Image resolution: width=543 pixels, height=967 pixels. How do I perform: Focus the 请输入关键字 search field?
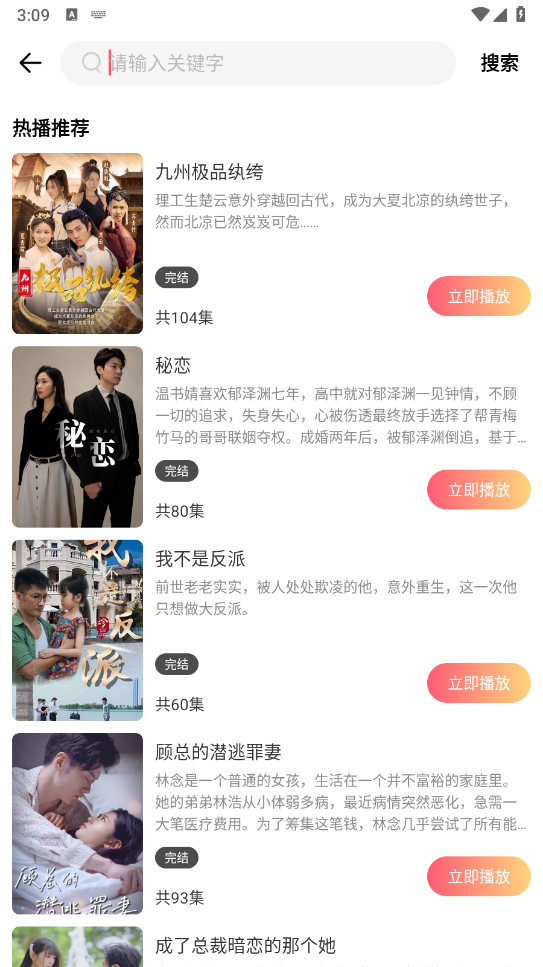pyautogui.click(x=258, y=63)
